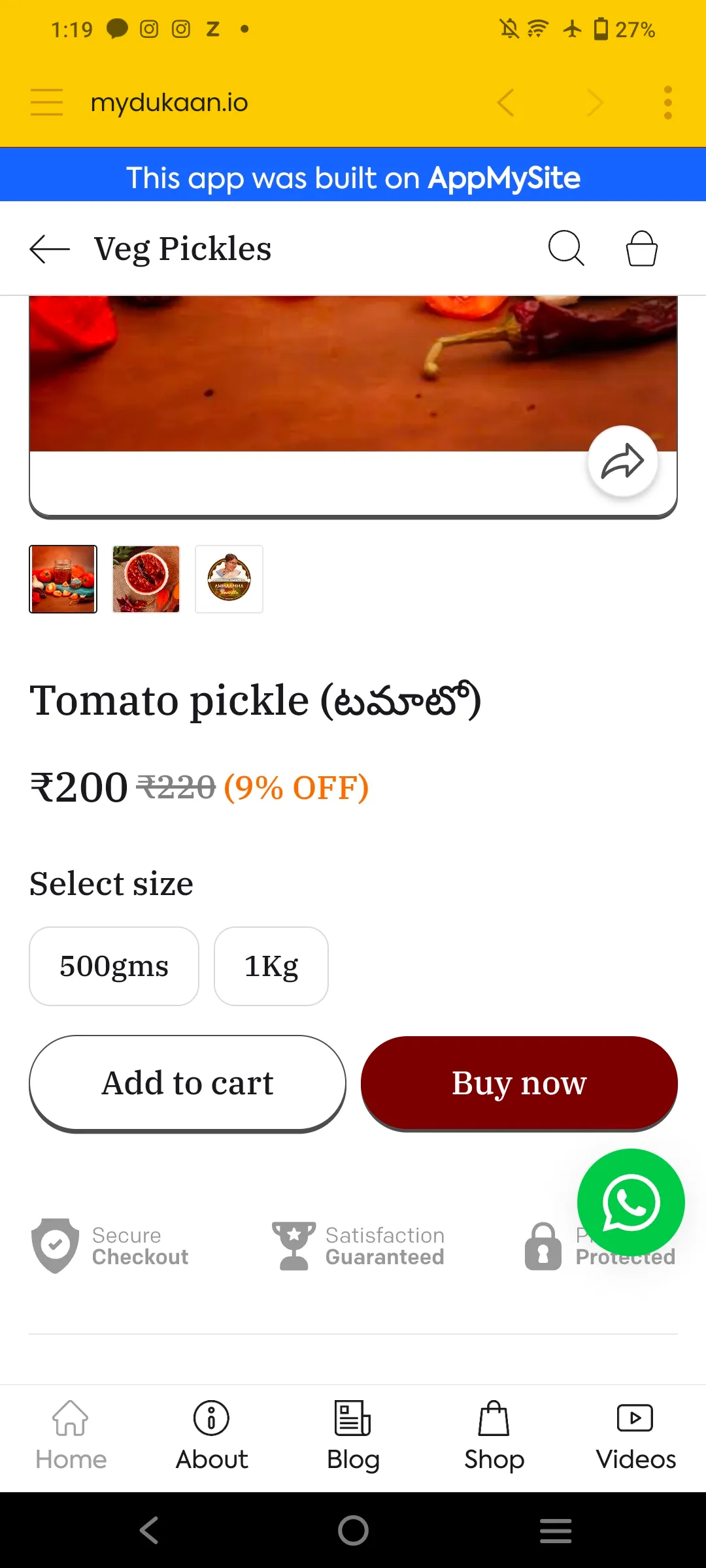Add tomato pickle to cart
The image size is (706, 1568).
pos(188,1083)
